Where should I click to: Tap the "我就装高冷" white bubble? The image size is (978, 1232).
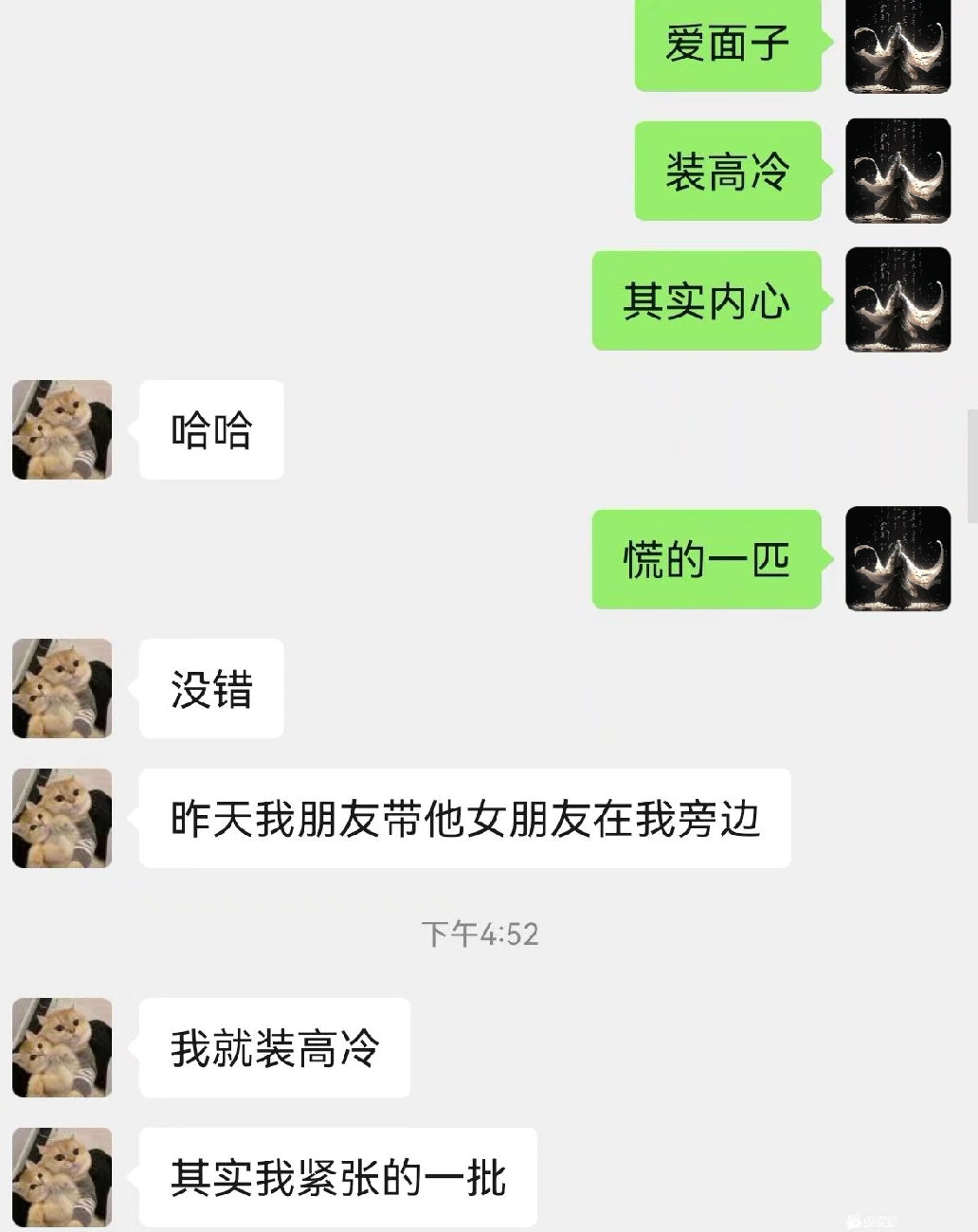pyautogui.click(x=274, y=1047)
